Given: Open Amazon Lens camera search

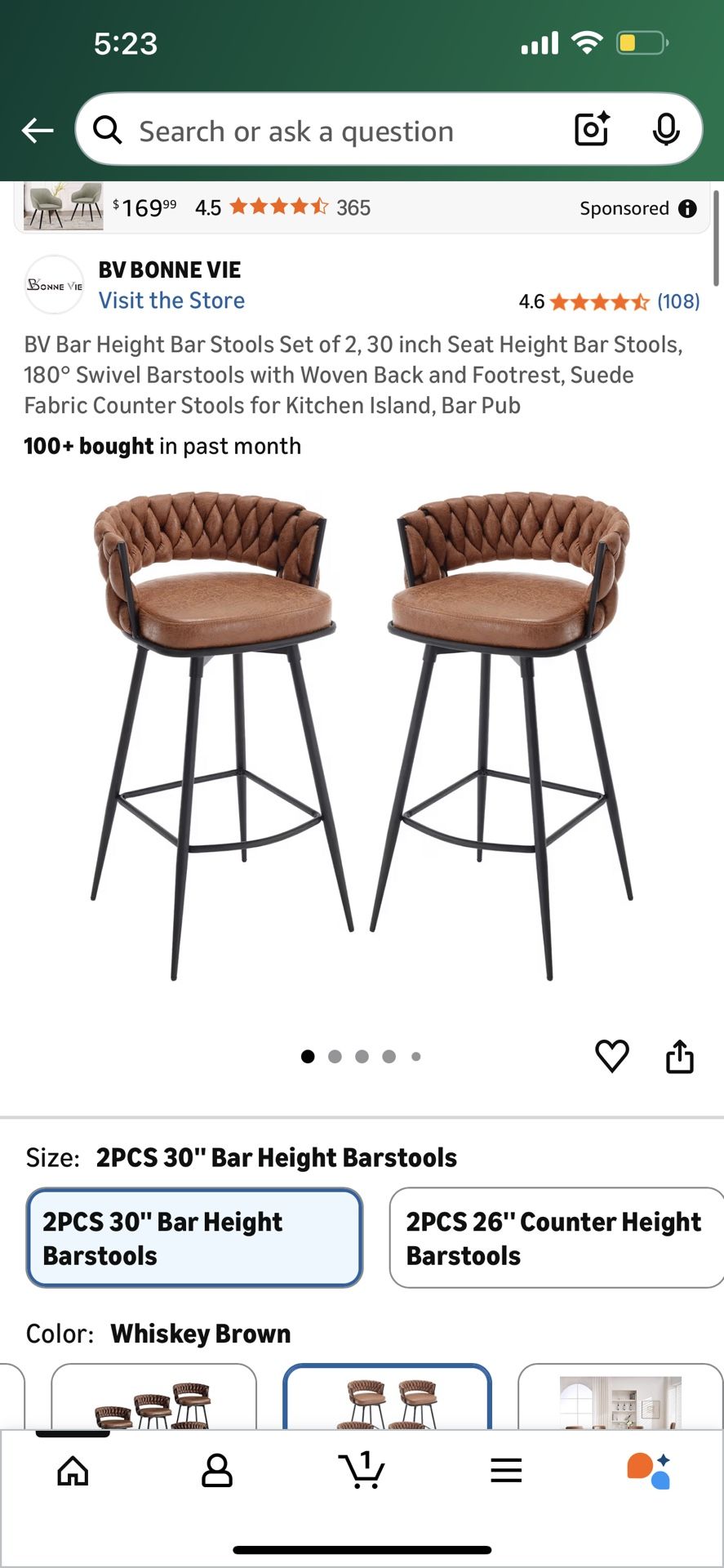Looking at the screenshot, I should [x=591, y=129].
